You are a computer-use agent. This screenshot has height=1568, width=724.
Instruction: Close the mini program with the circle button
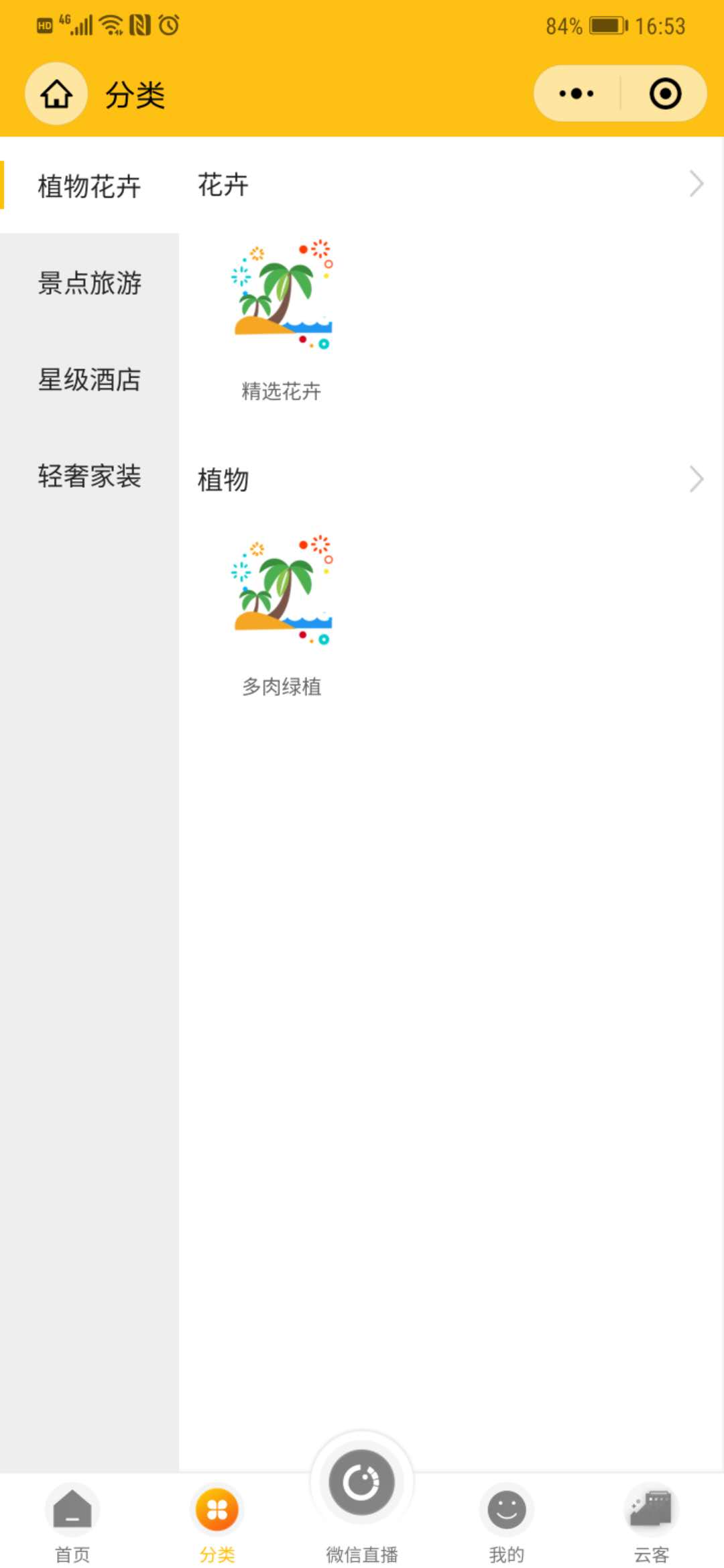pos(665,94)
